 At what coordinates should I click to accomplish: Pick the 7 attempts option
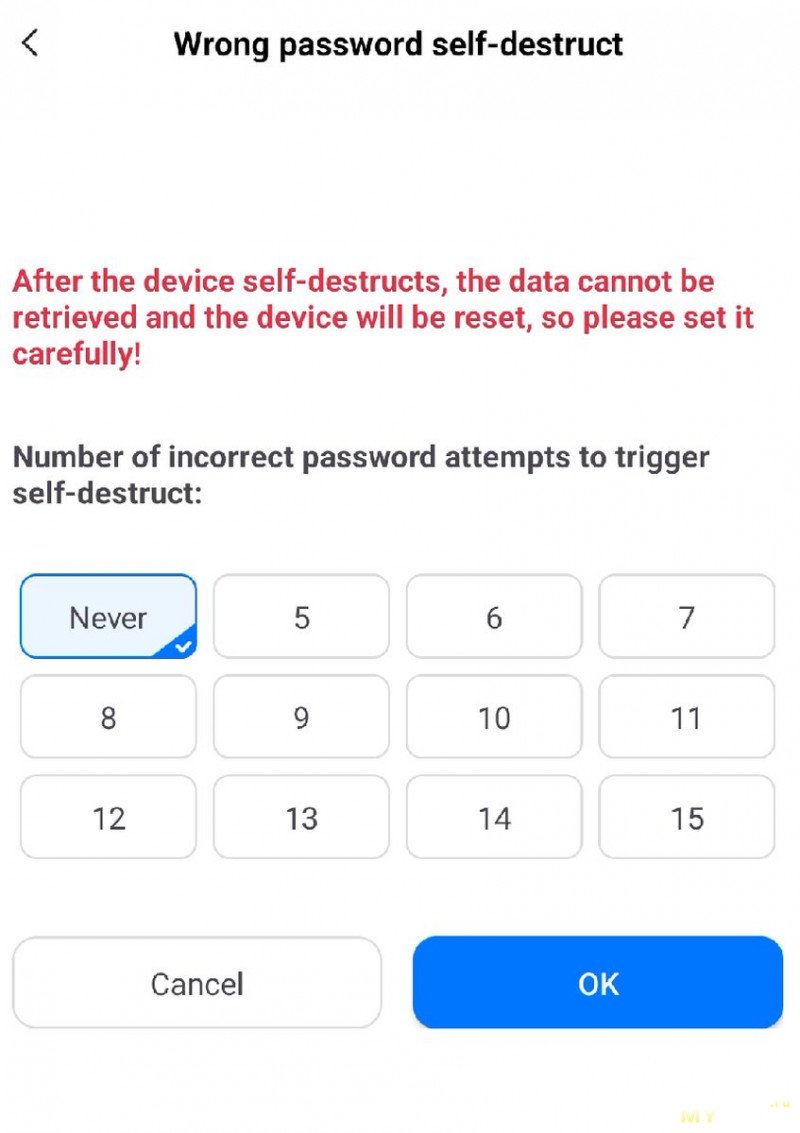point(687,617)
